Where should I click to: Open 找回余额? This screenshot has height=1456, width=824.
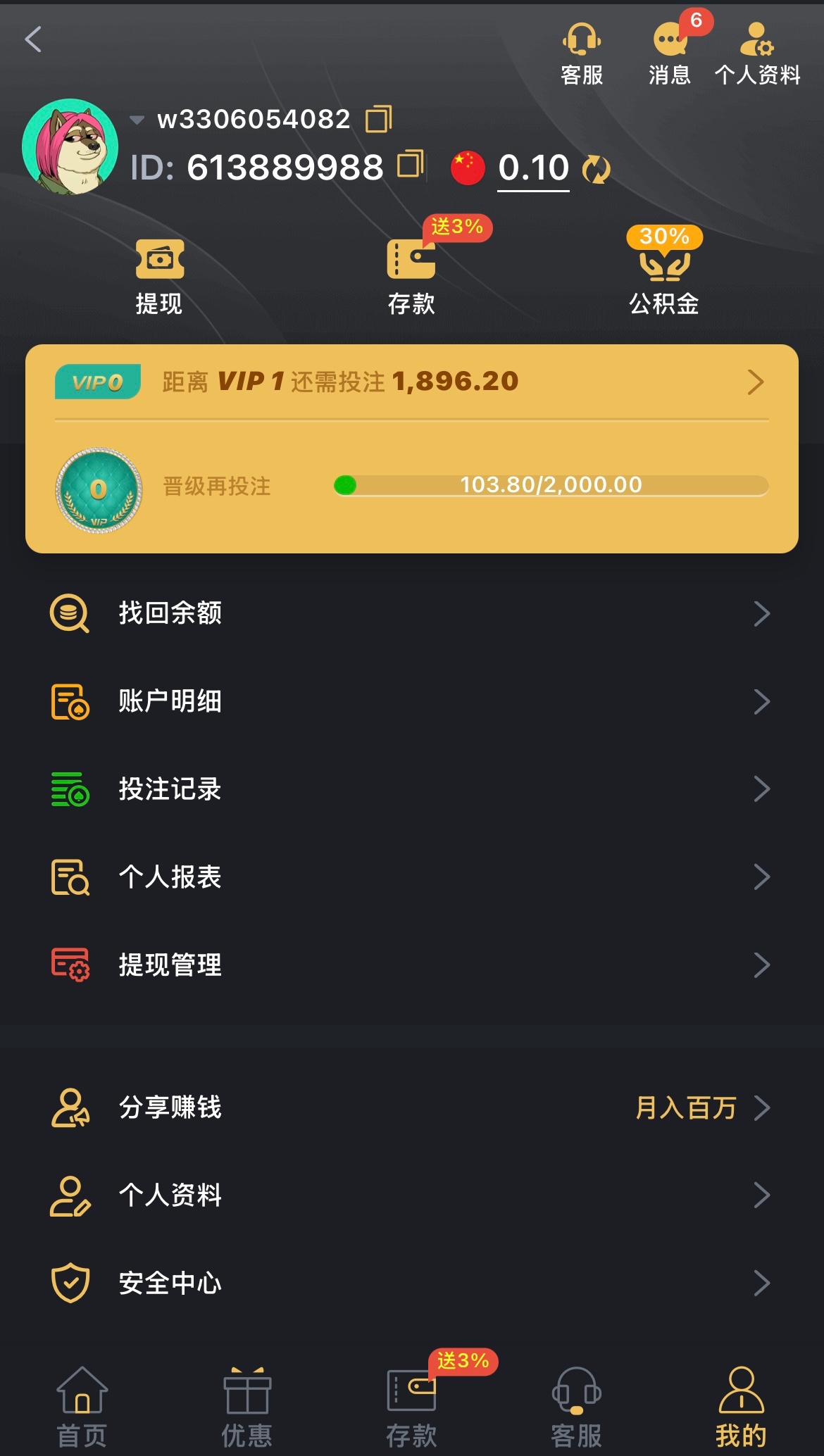[411, 613]
